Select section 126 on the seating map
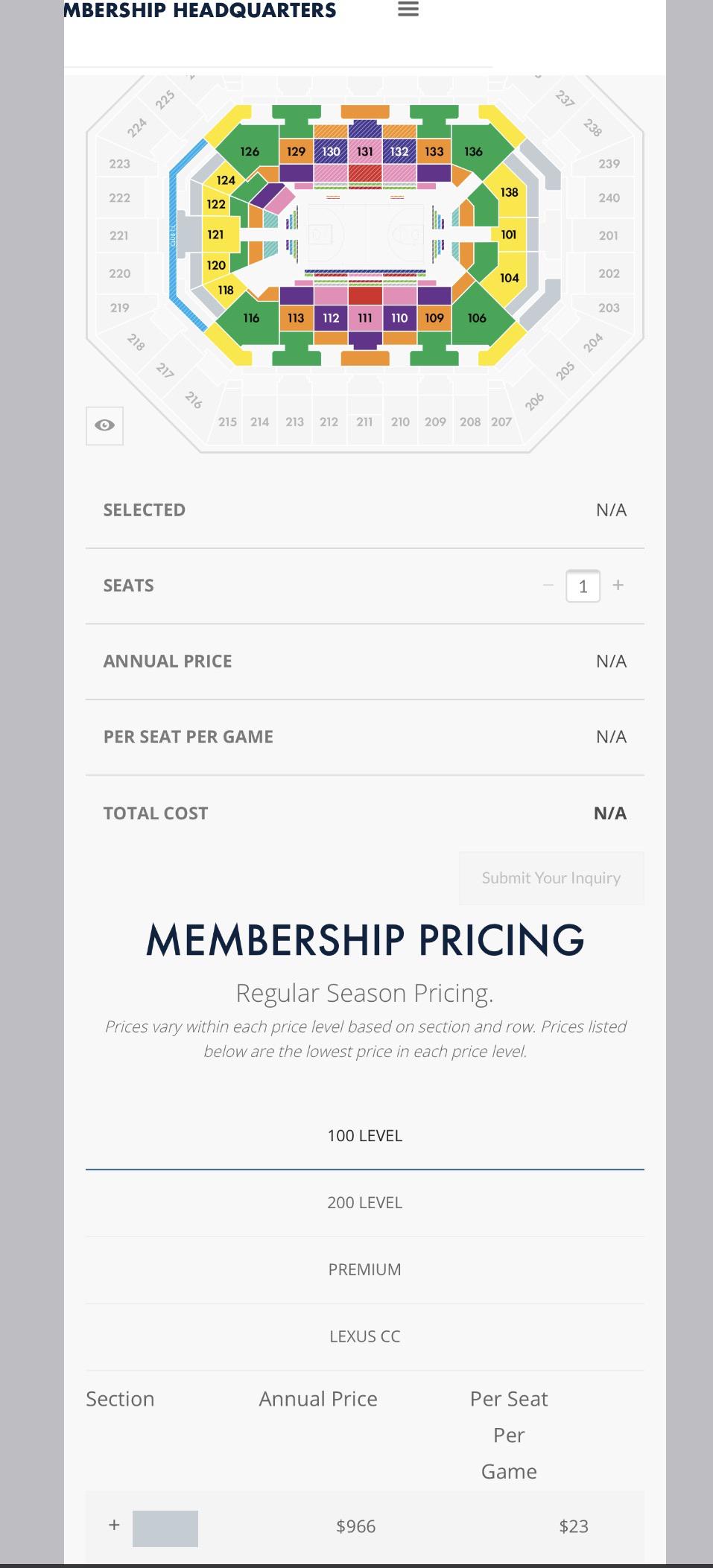Viewport: 713px width, 1568px height. point(248,151)
